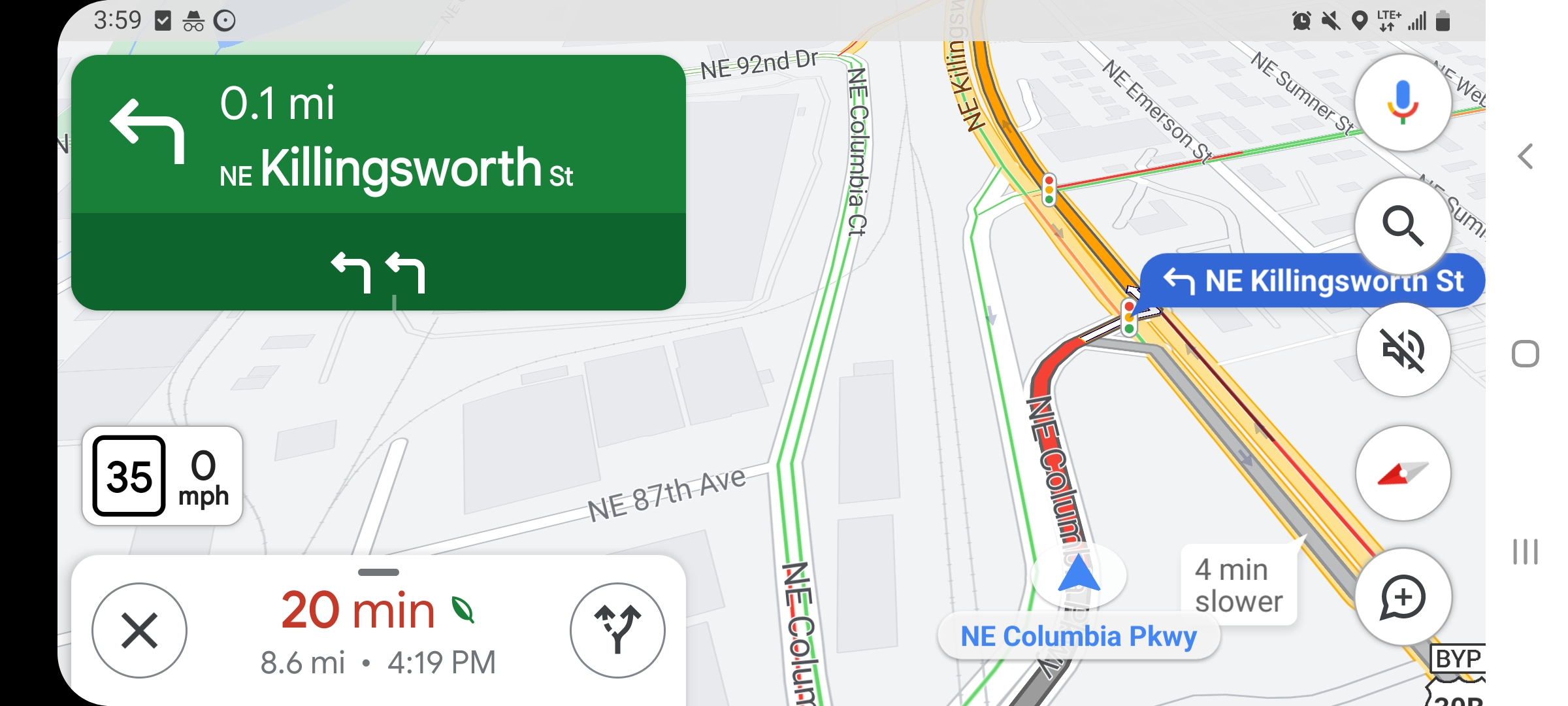Unmute voice guidance with the speaker button
Image resolution: width=1568 pixels, height=706 pixels.
(x=1403, y=349)
